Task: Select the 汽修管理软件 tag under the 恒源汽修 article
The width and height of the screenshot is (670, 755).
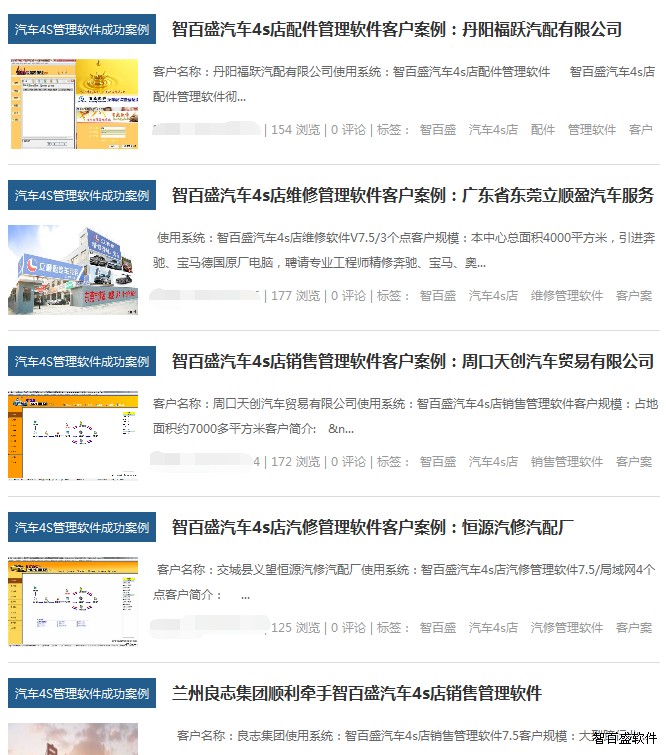Action: point(566,628)
